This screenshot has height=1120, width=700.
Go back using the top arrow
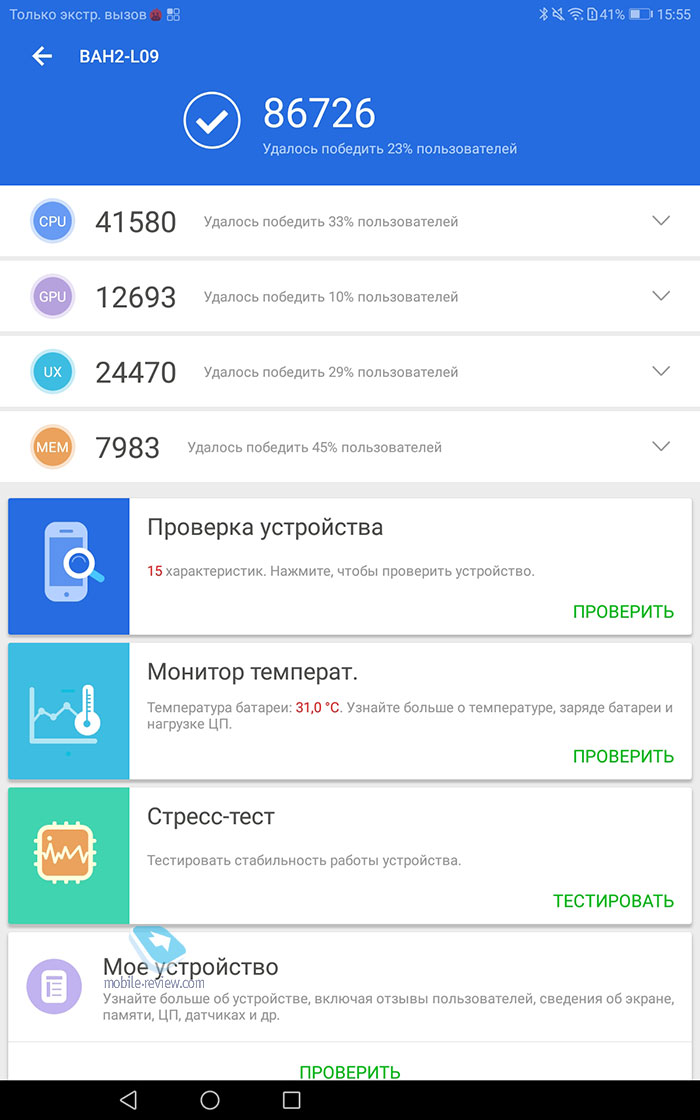[42, 56]
